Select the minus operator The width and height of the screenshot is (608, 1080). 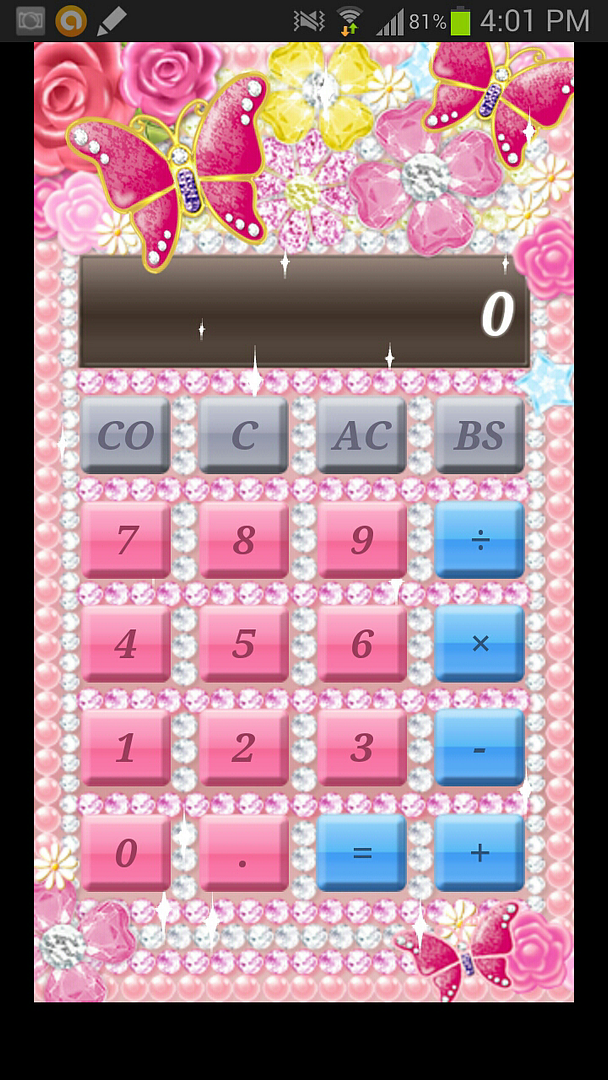pyautogui.click(x=480, y=748)
